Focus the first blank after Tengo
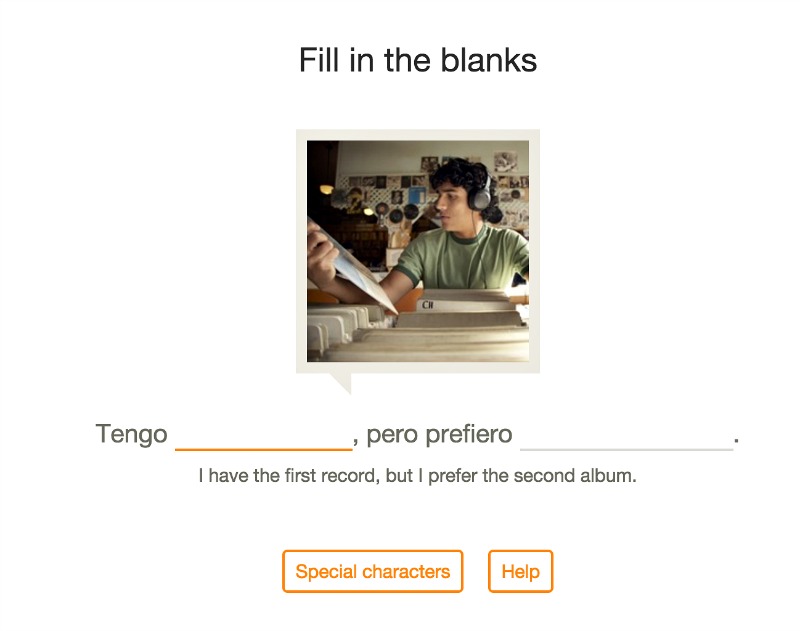Viewport: 800px width, 631px height. (x=264, y=436)
